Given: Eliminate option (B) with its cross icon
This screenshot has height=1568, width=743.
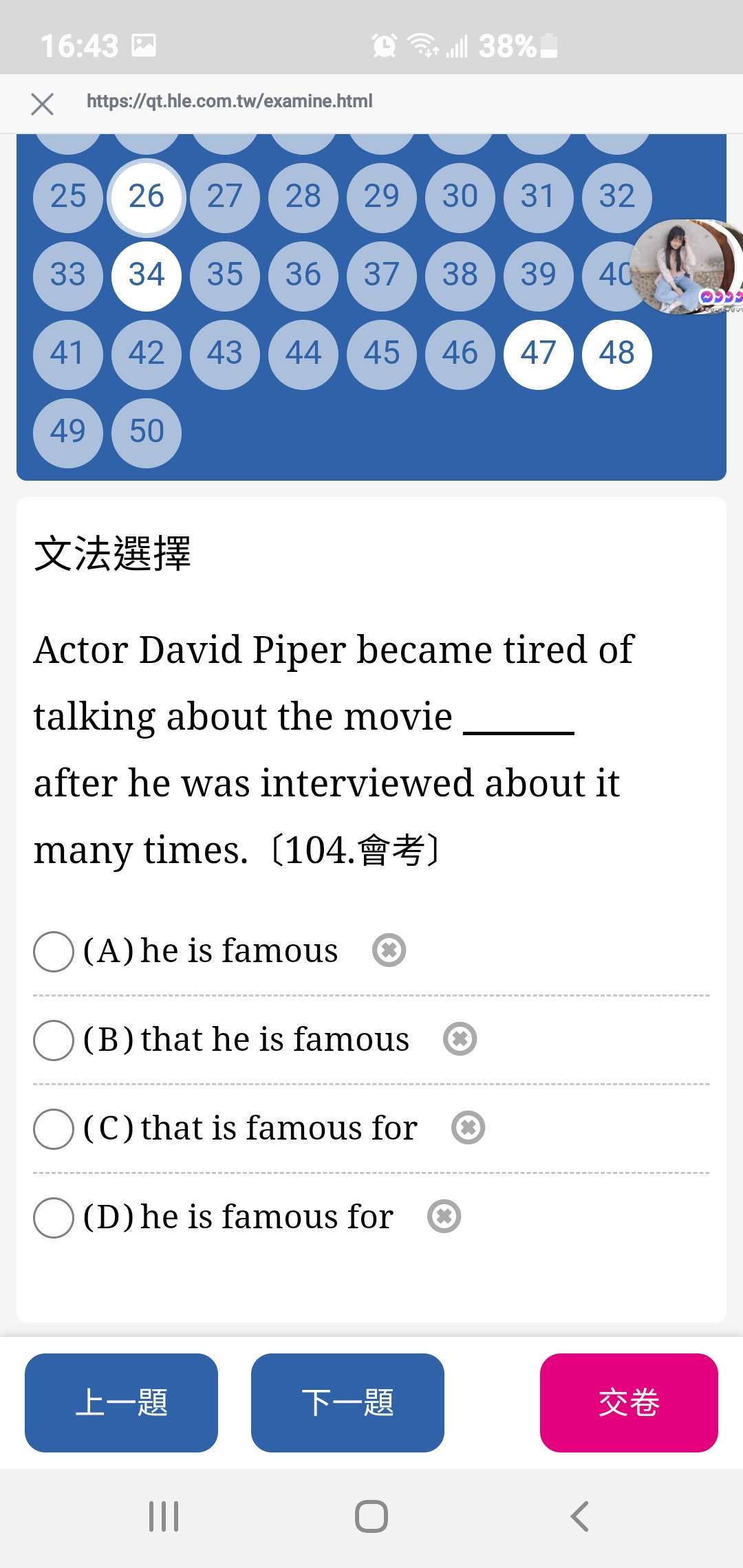Looking at the screenshot, I should click(460, 1039).
